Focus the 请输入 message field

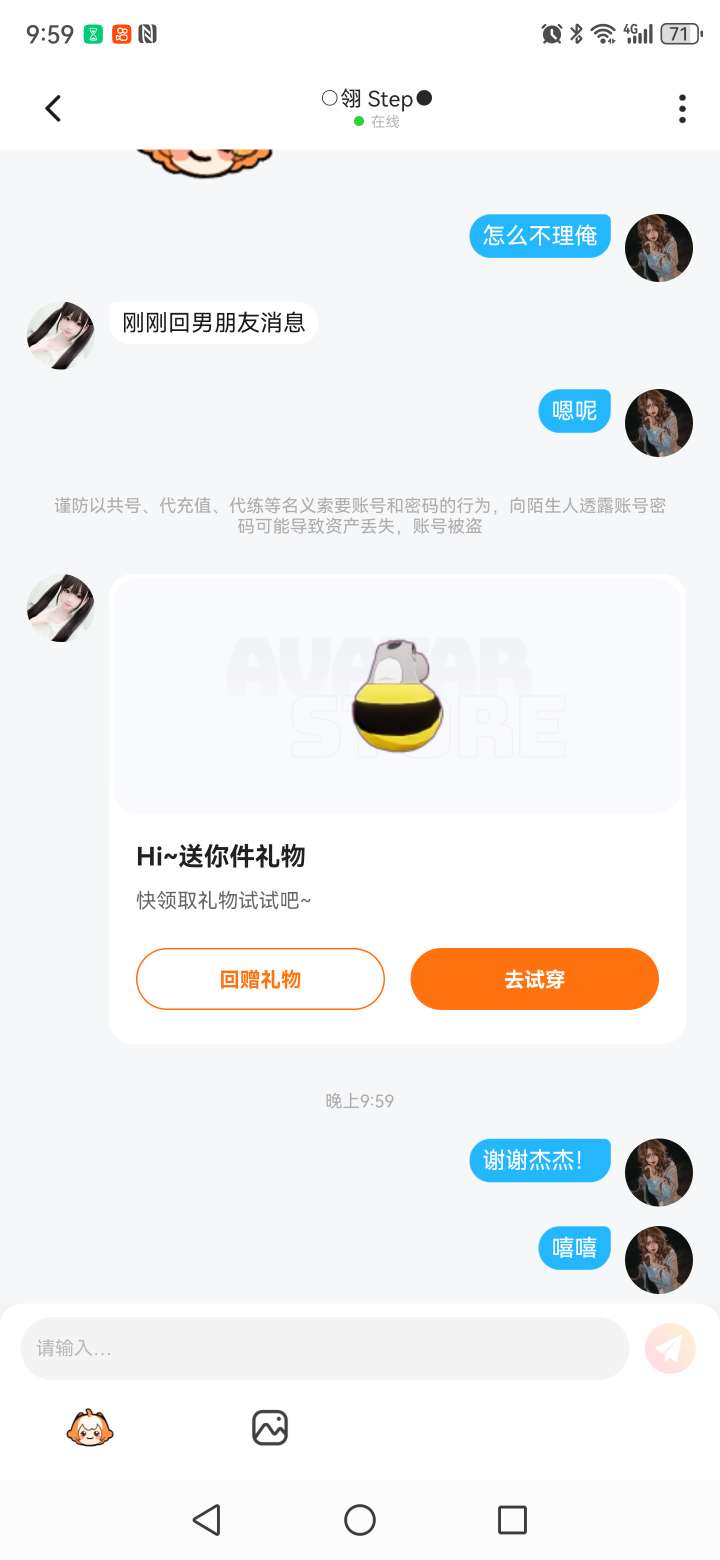pyautogui.click(x=324, y=1348)
